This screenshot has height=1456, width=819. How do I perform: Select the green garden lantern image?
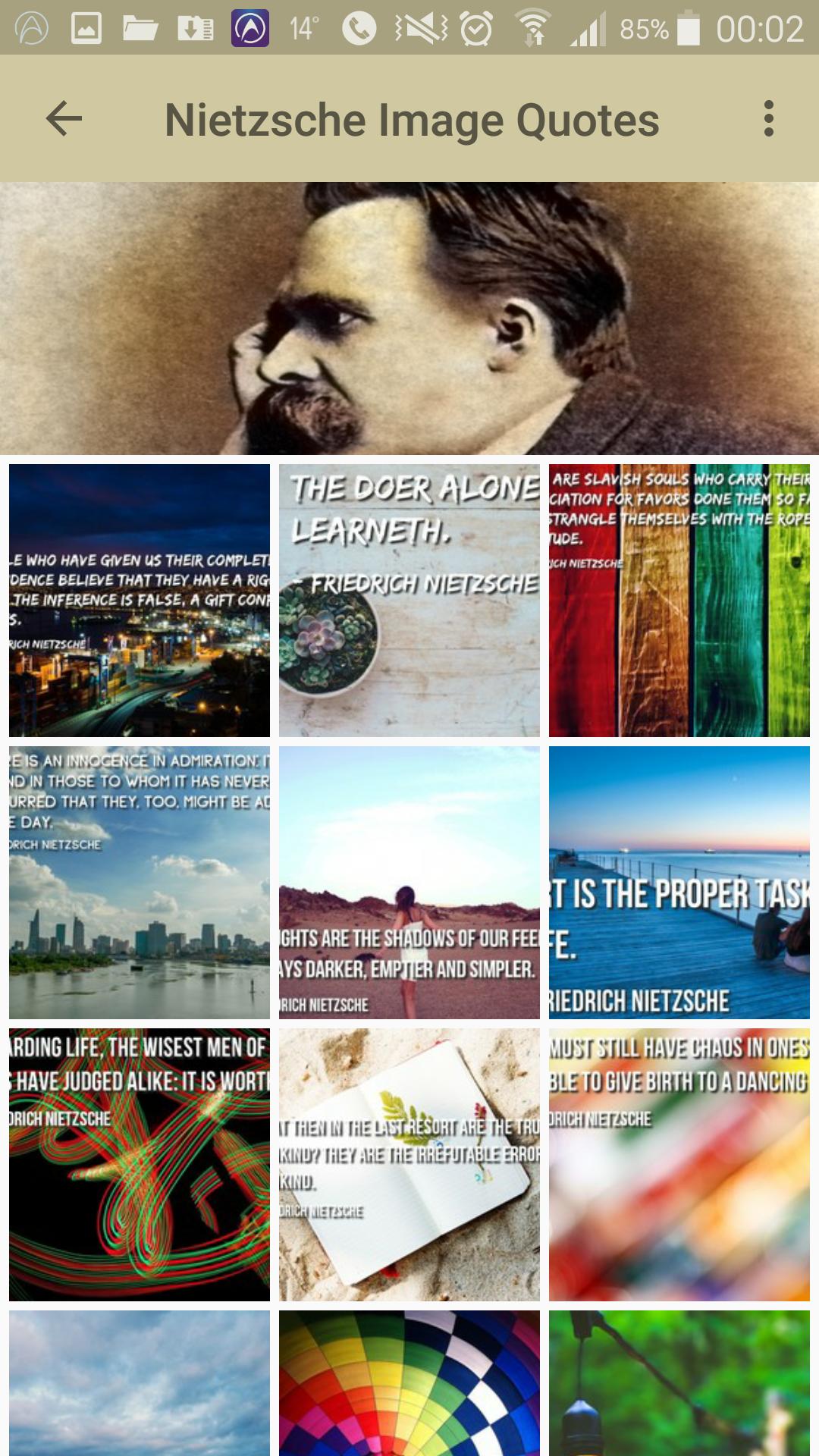tap(679, 1382)
